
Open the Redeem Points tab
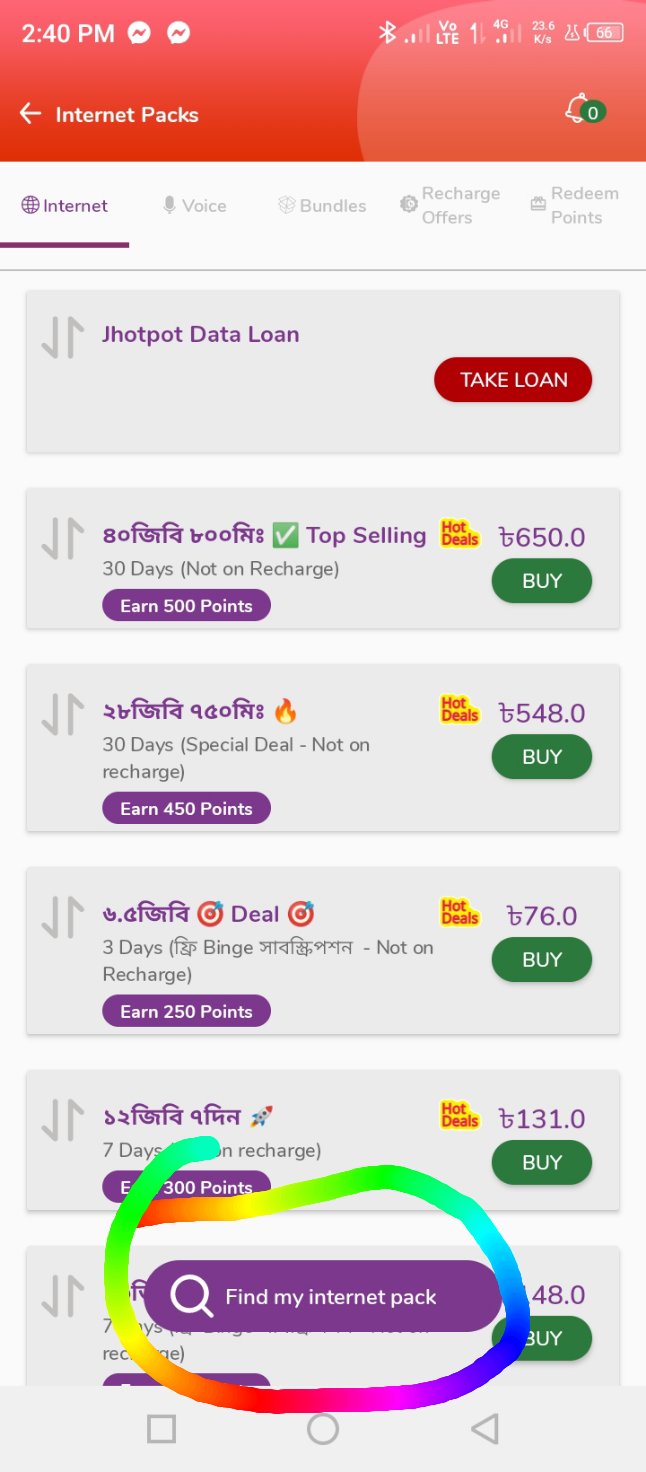pos(575,205)
